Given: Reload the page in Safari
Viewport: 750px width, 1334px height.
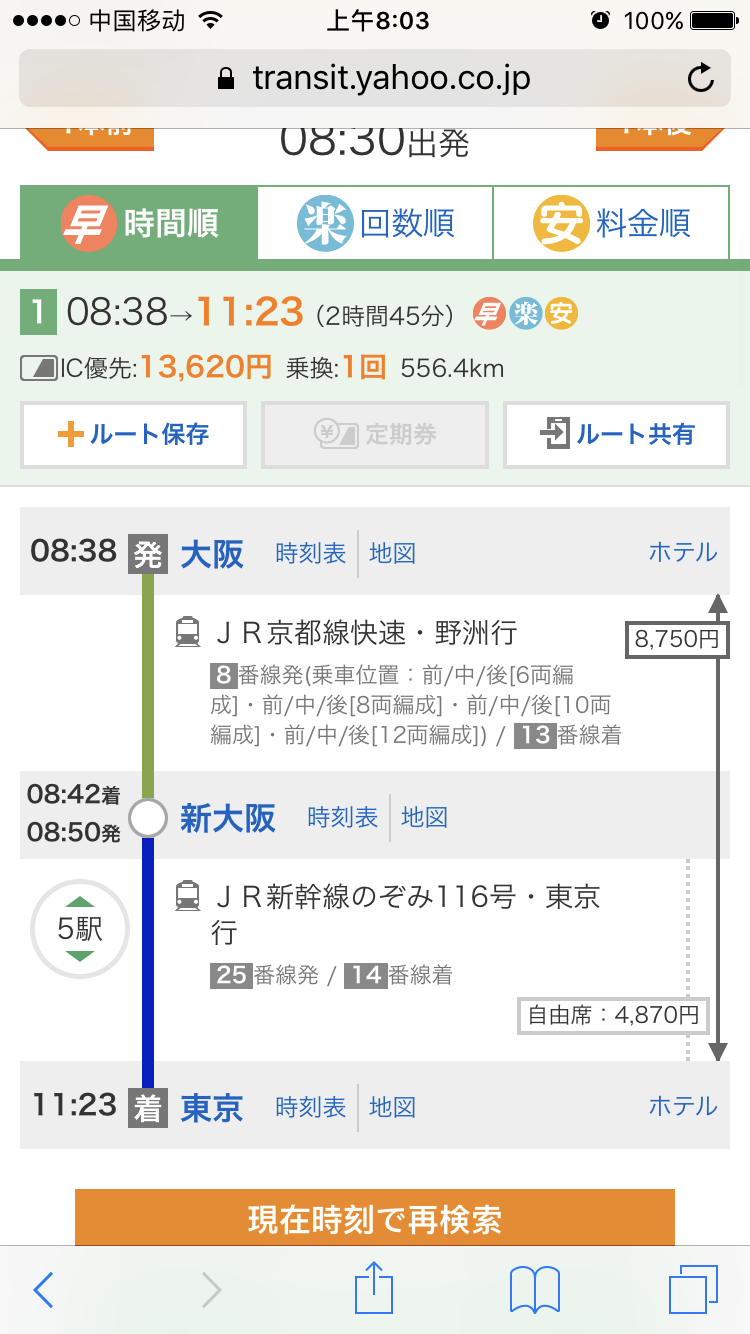Looking at the screenshot, I should (x=701, y=78).
